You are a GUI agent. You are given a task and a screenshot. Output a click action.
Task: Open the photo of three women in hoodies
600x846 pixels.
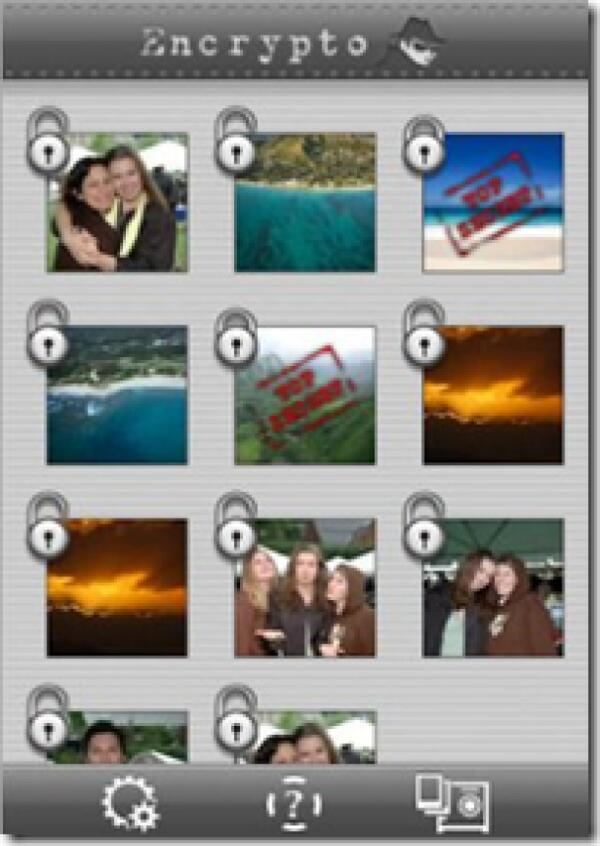[305, 588]
